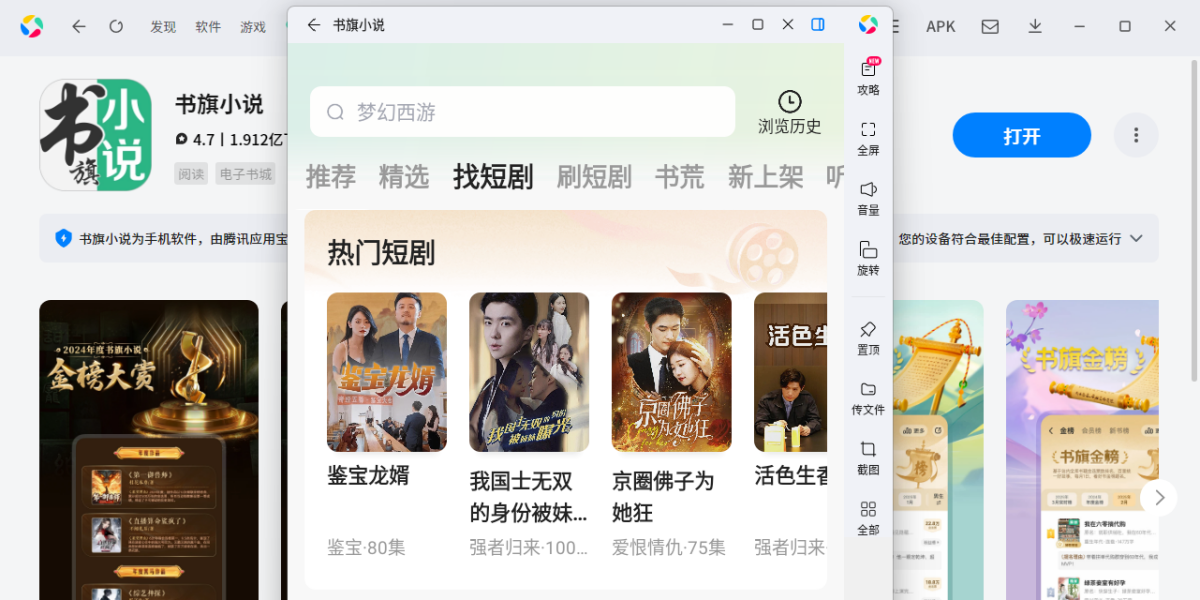Show the next app screenshot

click(1158, 497)
